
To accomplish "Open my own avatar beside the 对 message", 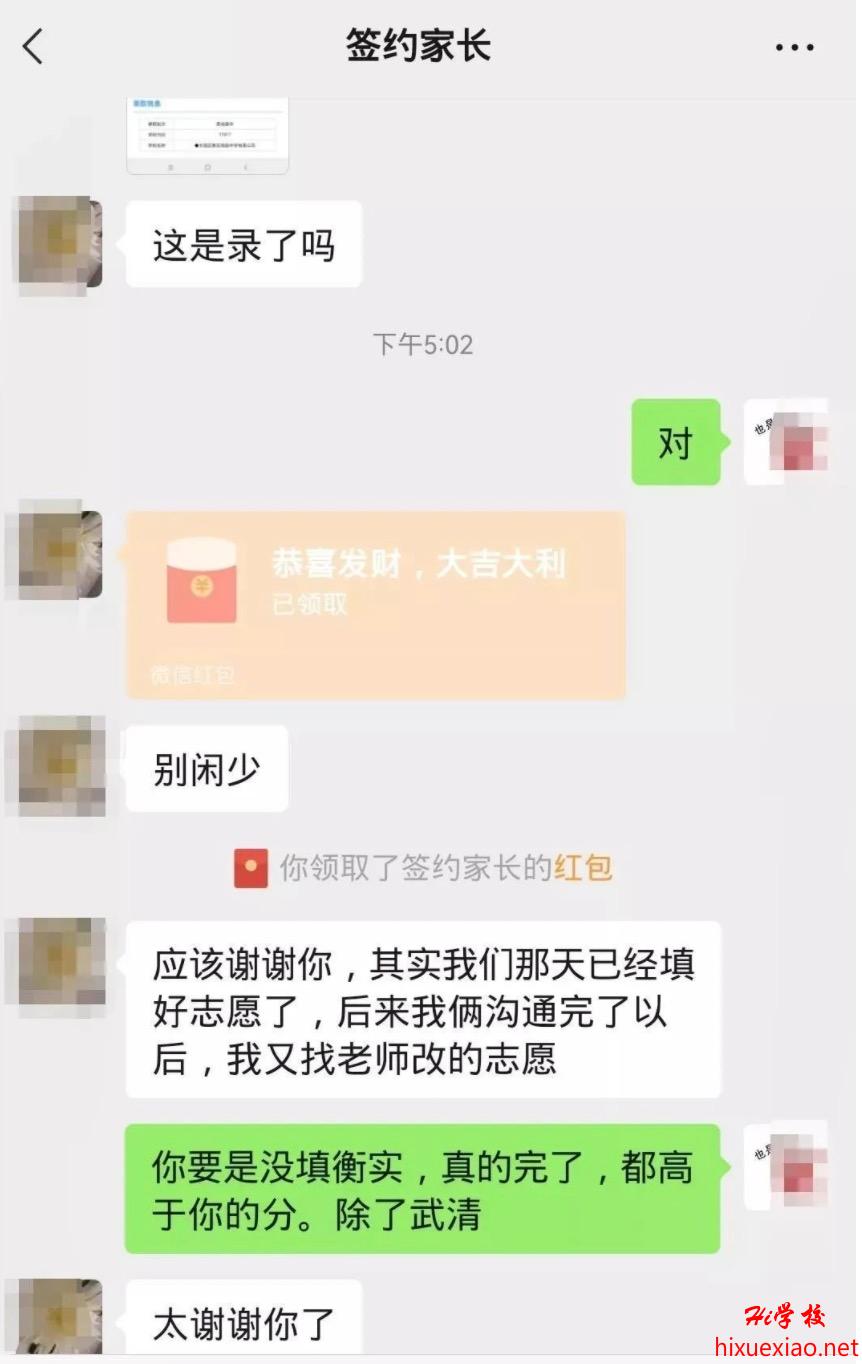I will (x=786, y=442).
